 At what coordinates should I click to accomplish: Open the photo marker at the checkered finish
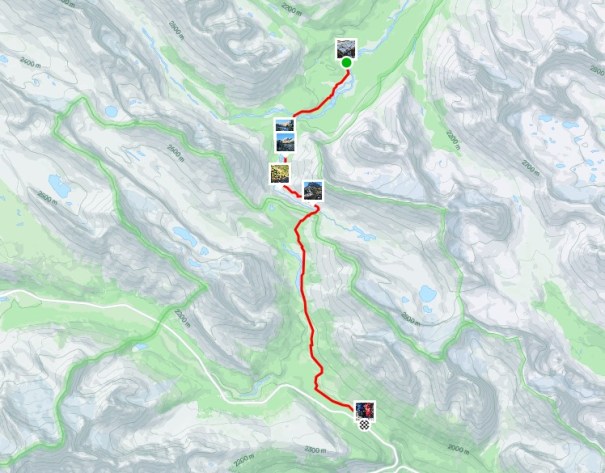coord(366,409)
